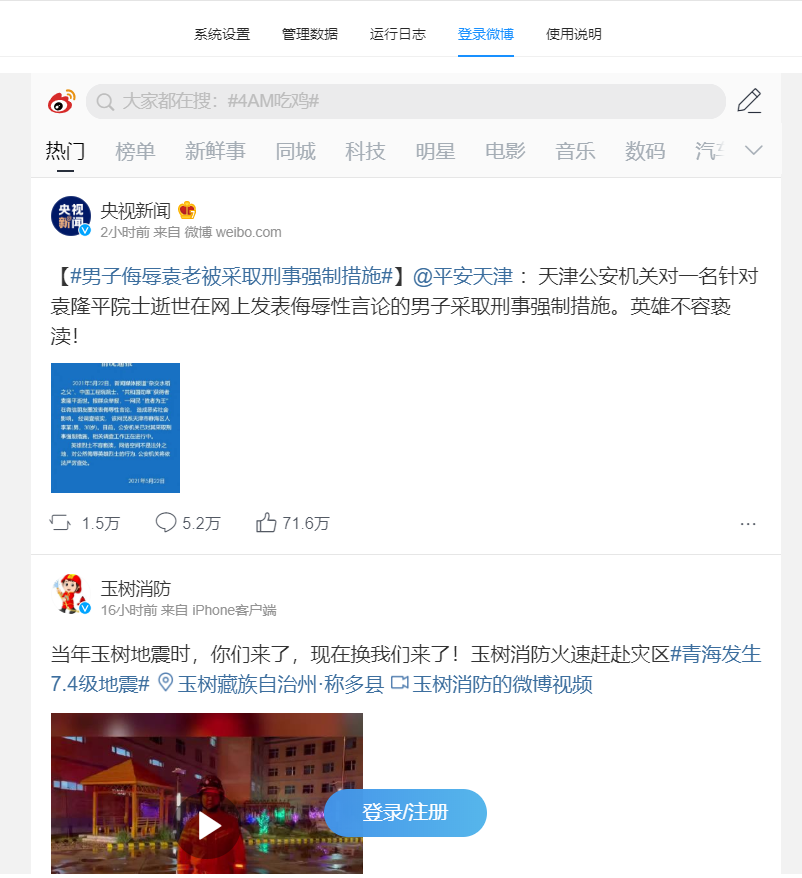Viewport: 802px width, 878px height.
Task: Select the 科技 category tab
Action: [365, 150]
